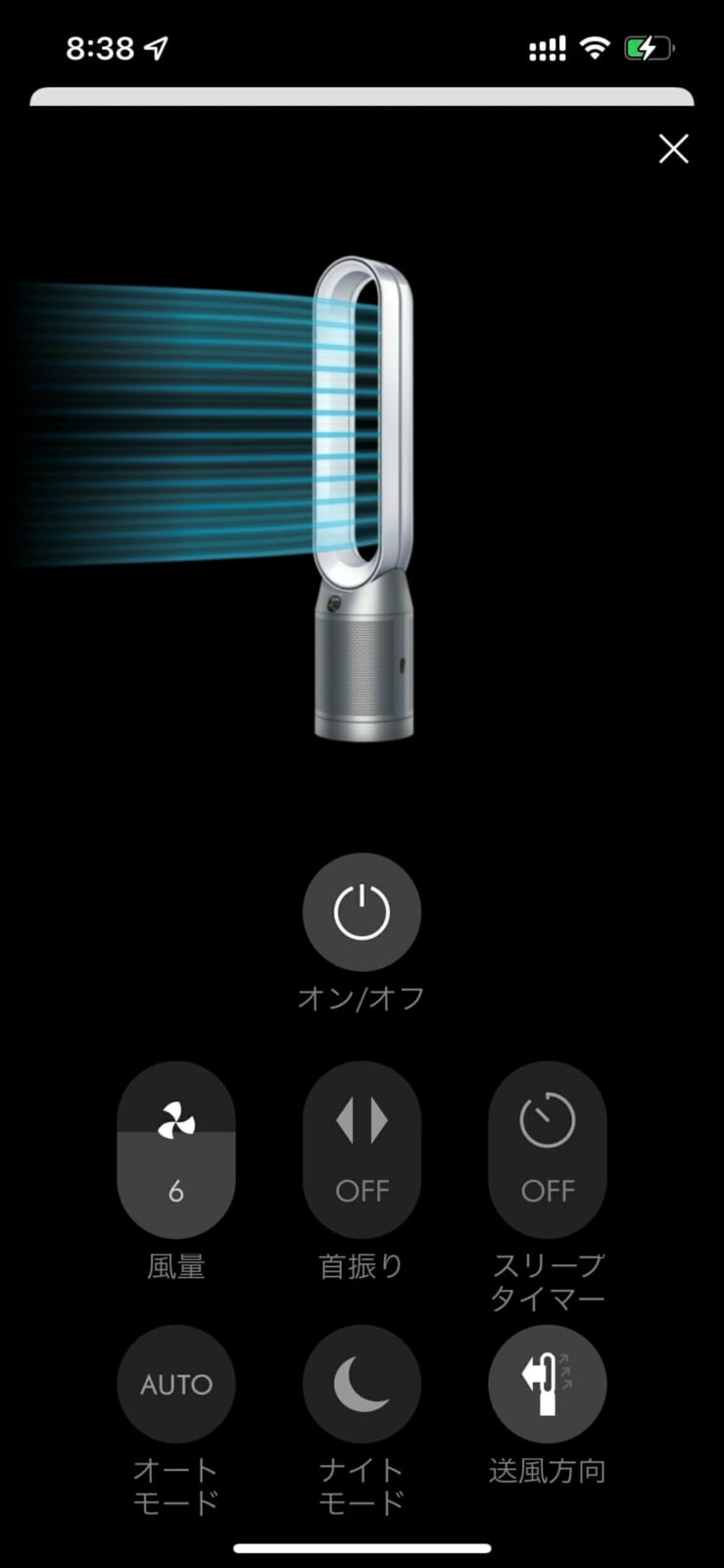Image resolution: width=724 pixels, height=1568 pixels.
Task: Select the AUTO mode circle icon
Action: coord(176,1382)
